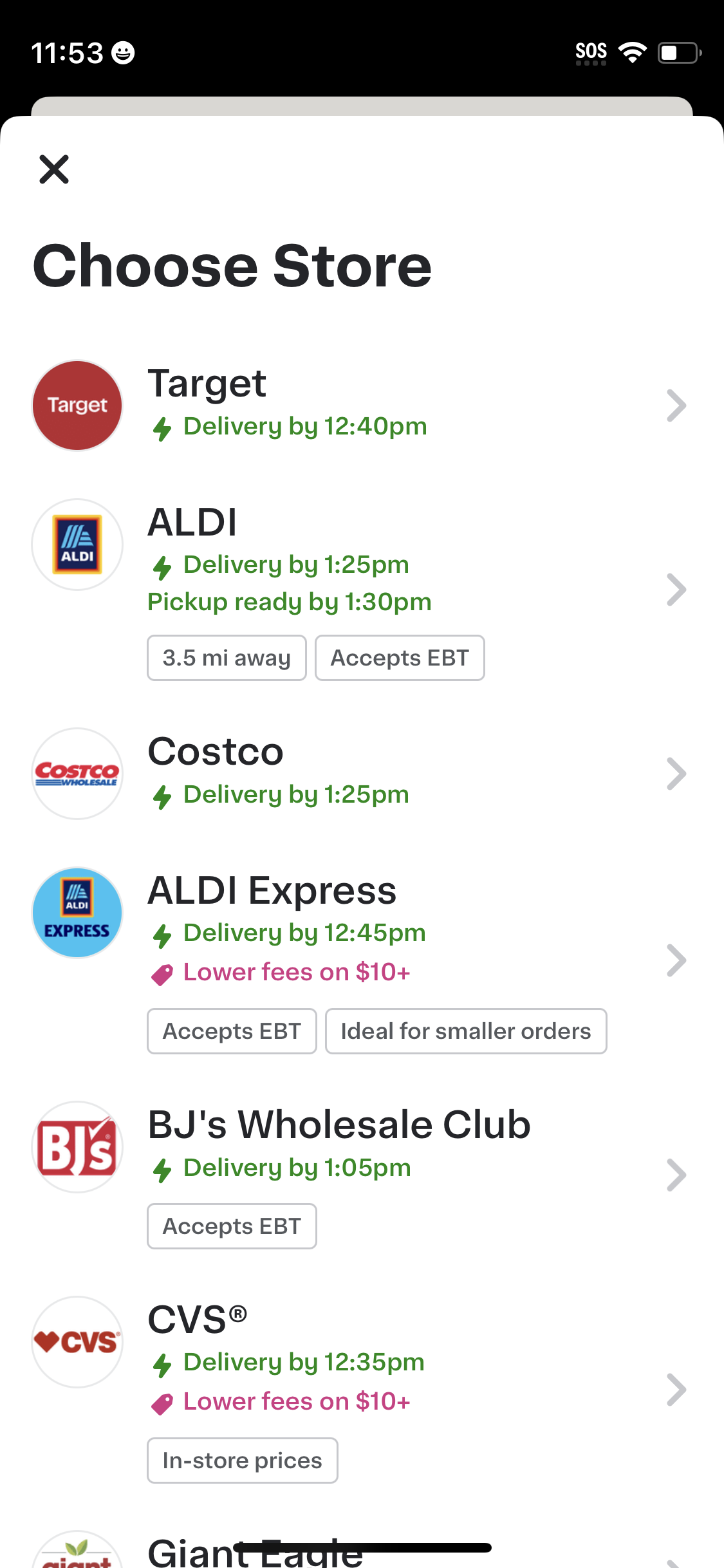Tap the Accepts EBT tag under ALDI
Viewport: 724px width, 1568px height.
399,657
